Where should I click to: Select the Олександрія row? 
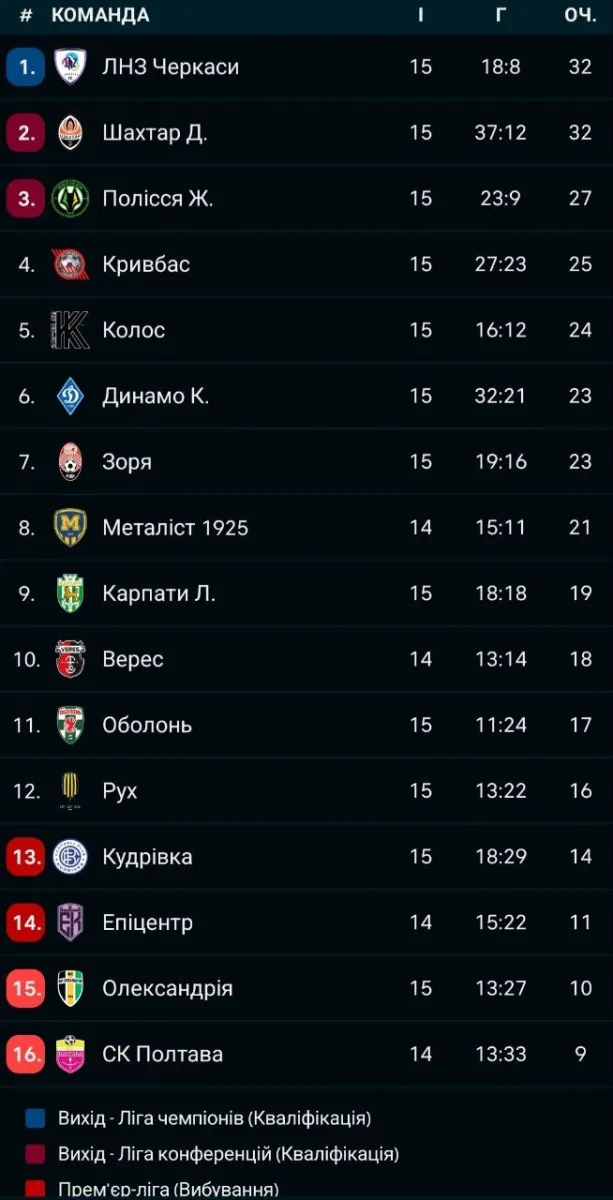[167, 988]
